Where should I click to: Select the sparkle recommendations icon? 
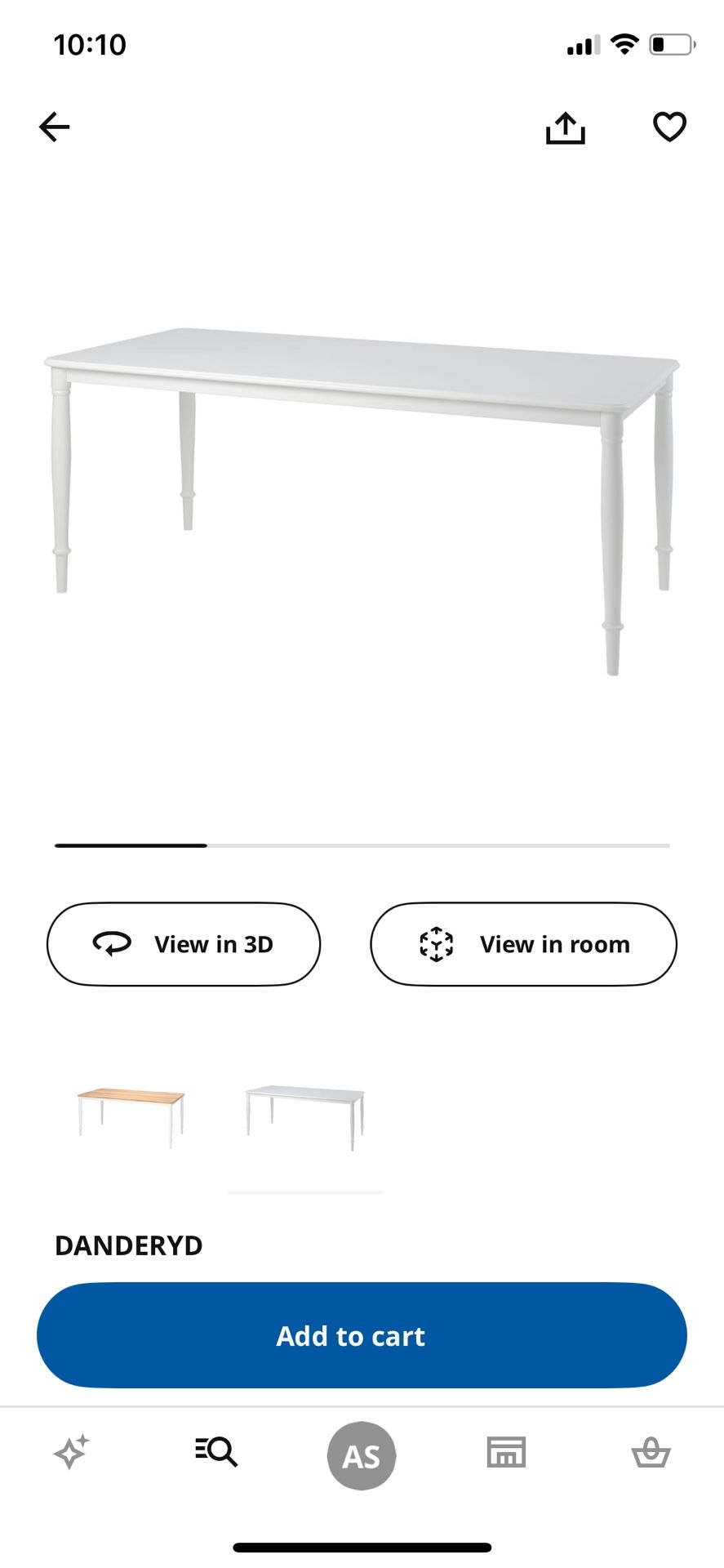pos(71,1452)
